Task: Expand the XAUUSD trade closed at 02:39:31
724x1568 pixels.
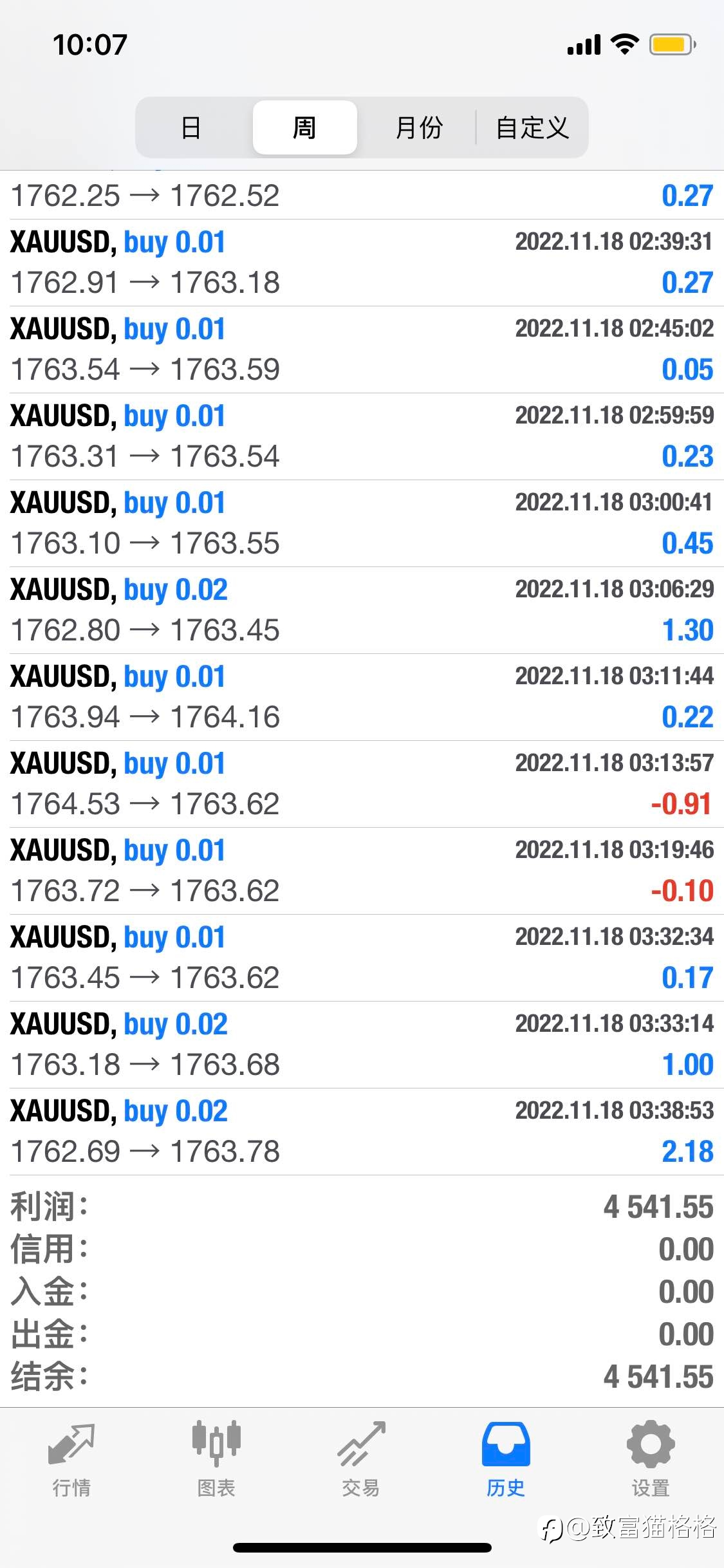Action: pyautogui.click(x=362, y=263)
